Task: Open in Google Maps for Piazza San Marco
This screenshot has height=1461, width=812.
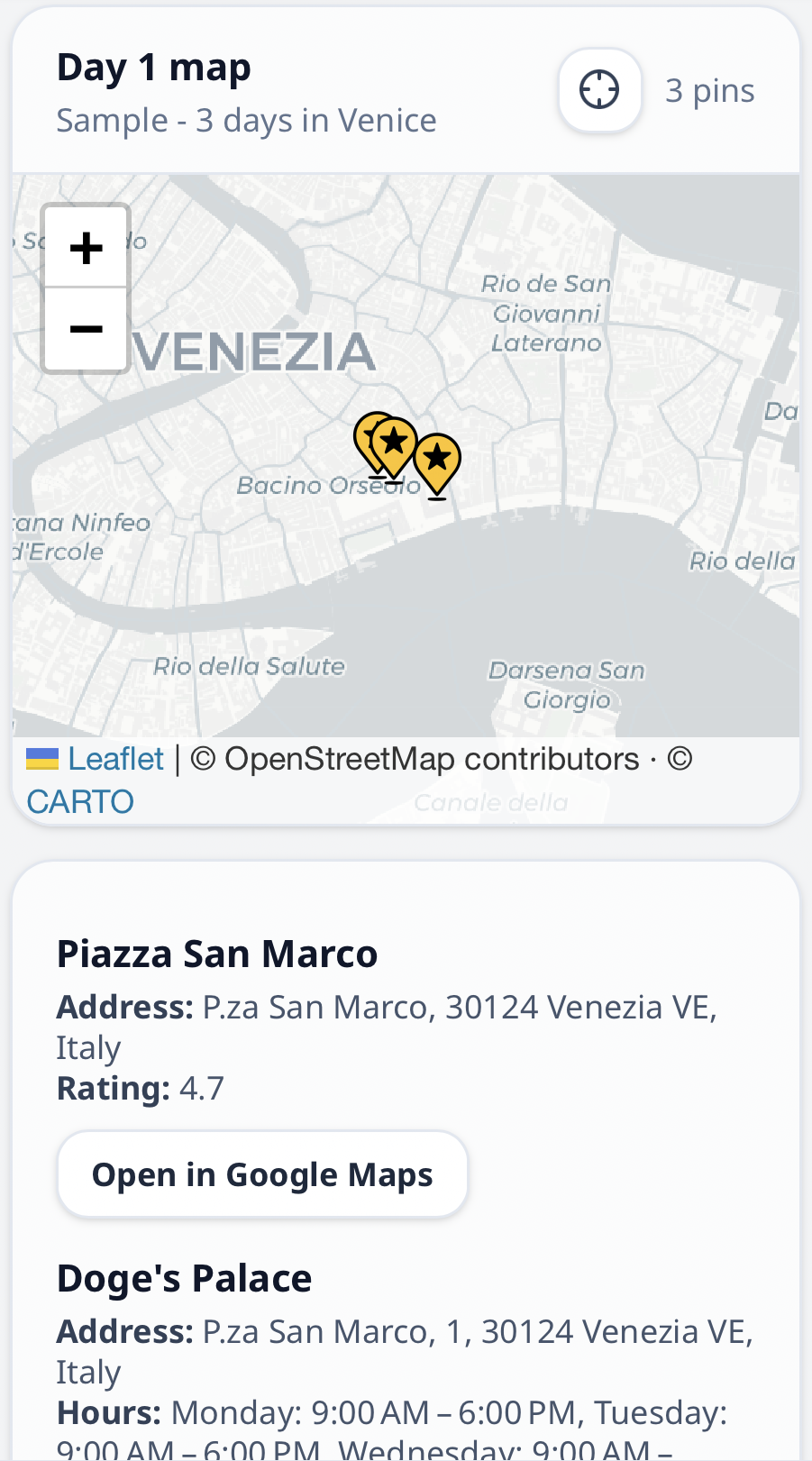Action: (262, 1173)
